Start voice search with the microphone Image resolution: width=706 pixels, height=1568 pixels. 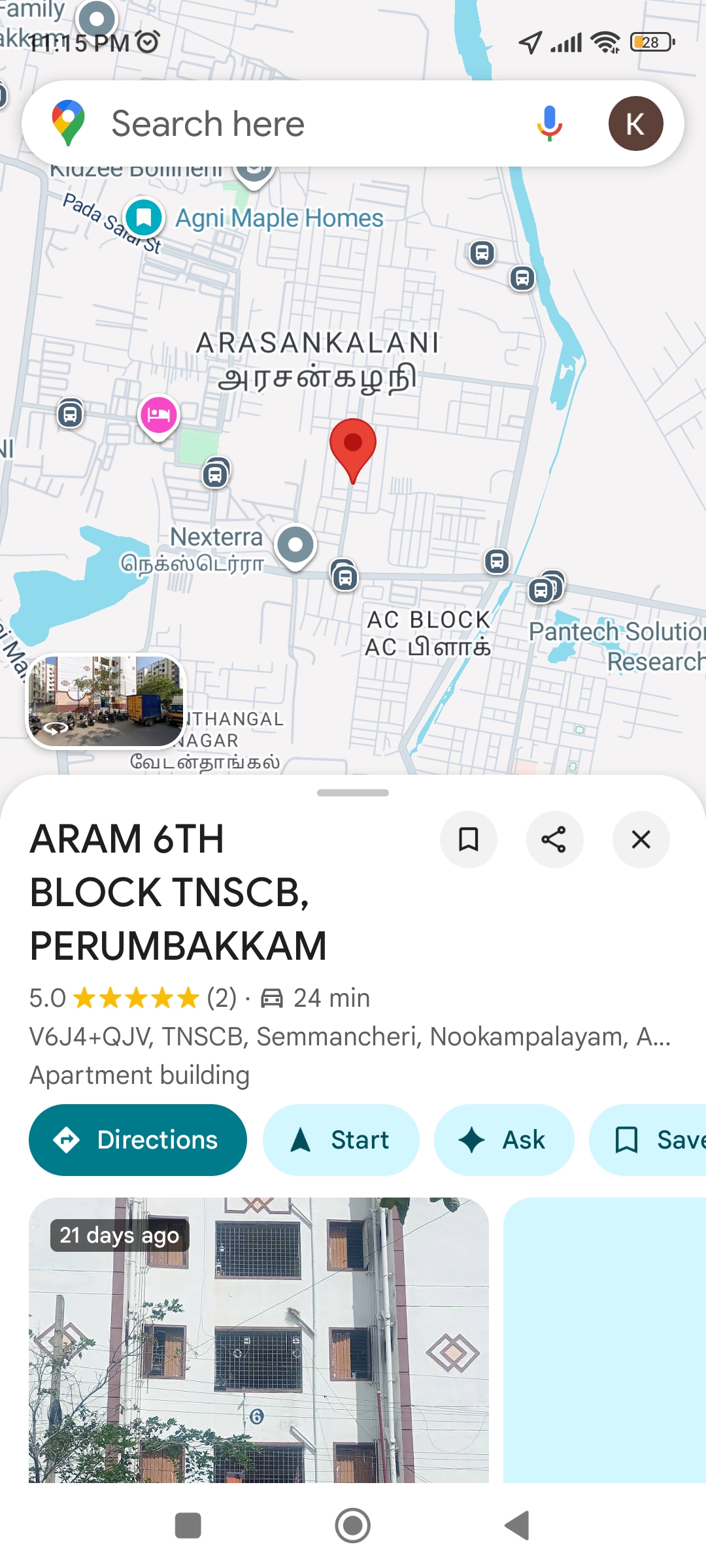(x=549, y=123)
